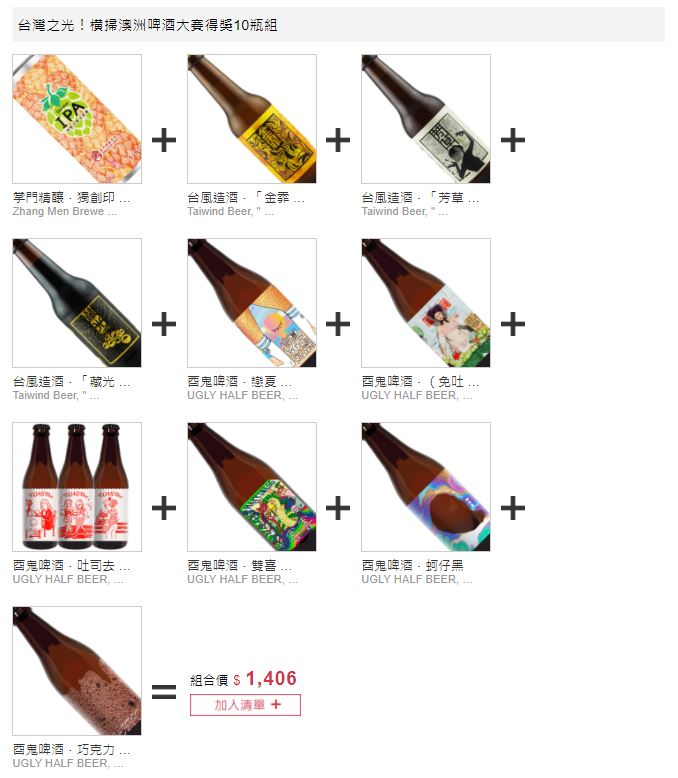Select the 酉鬼啤酒 雙喜 beer bottle

(x=252, y=487)
